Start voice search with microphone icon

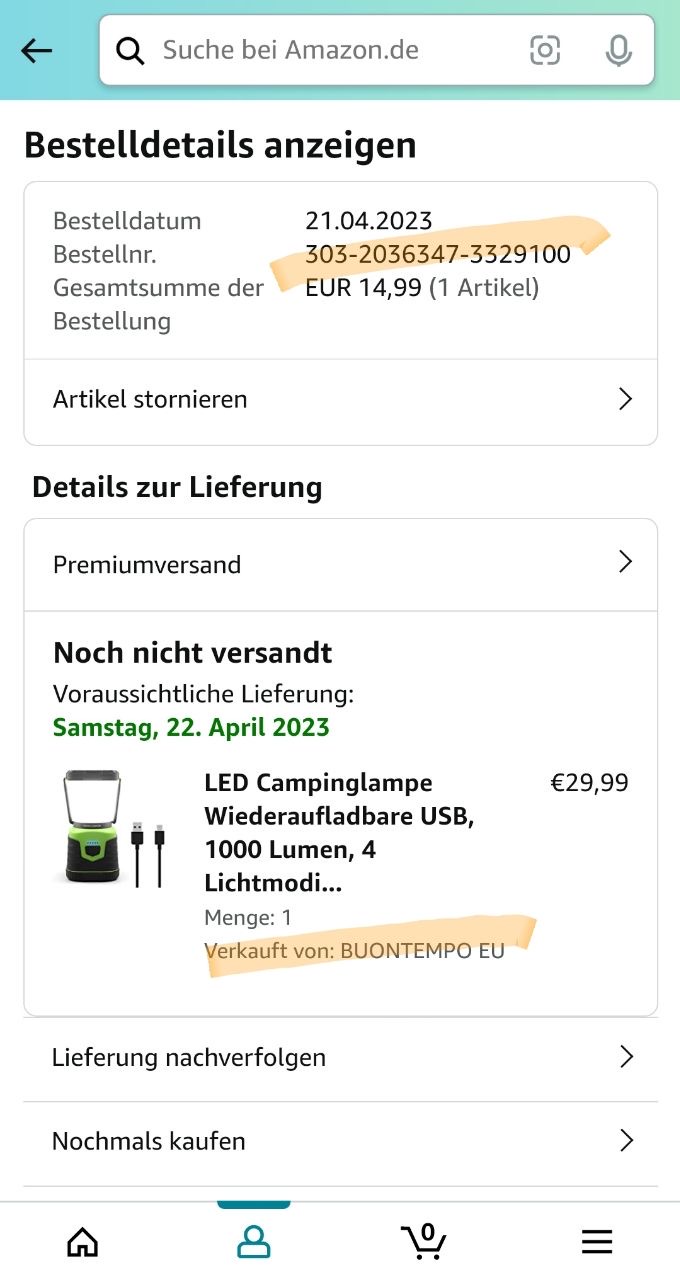pos(619,50)
